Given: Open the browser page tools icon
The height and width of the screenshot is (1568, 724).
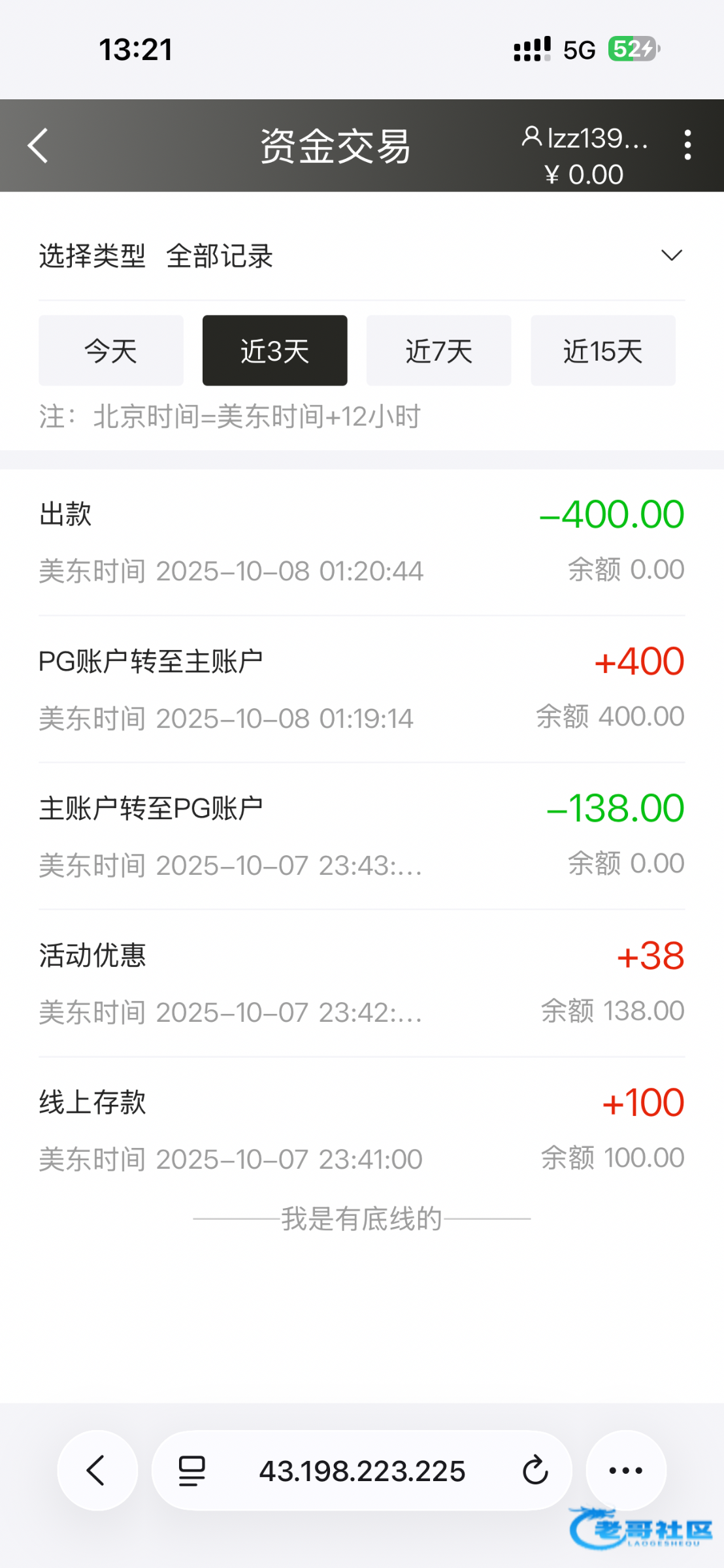Looking at the screenshot, I should tap(192, 1471).
